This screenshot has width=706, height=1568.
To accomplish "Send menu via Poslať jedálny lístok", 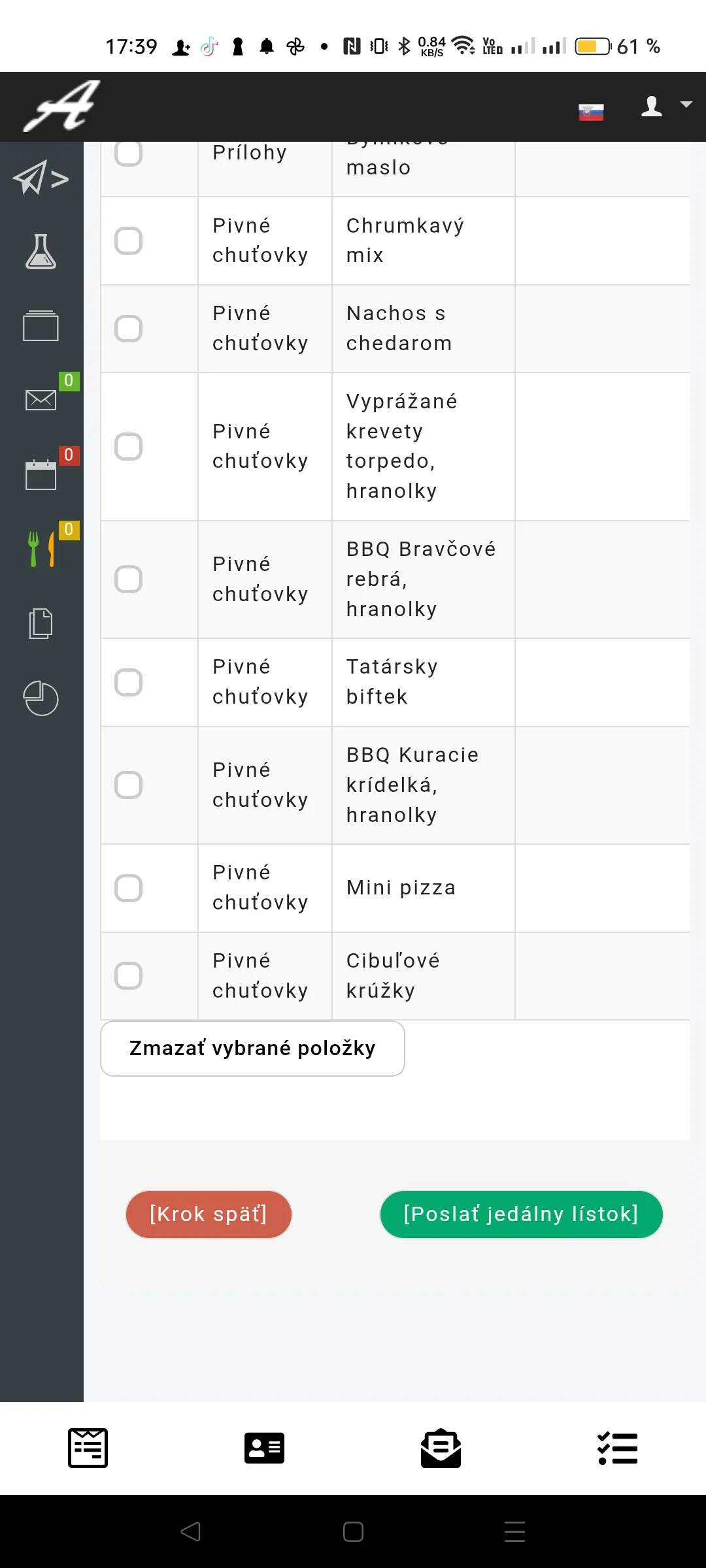I will point(521,1214).
